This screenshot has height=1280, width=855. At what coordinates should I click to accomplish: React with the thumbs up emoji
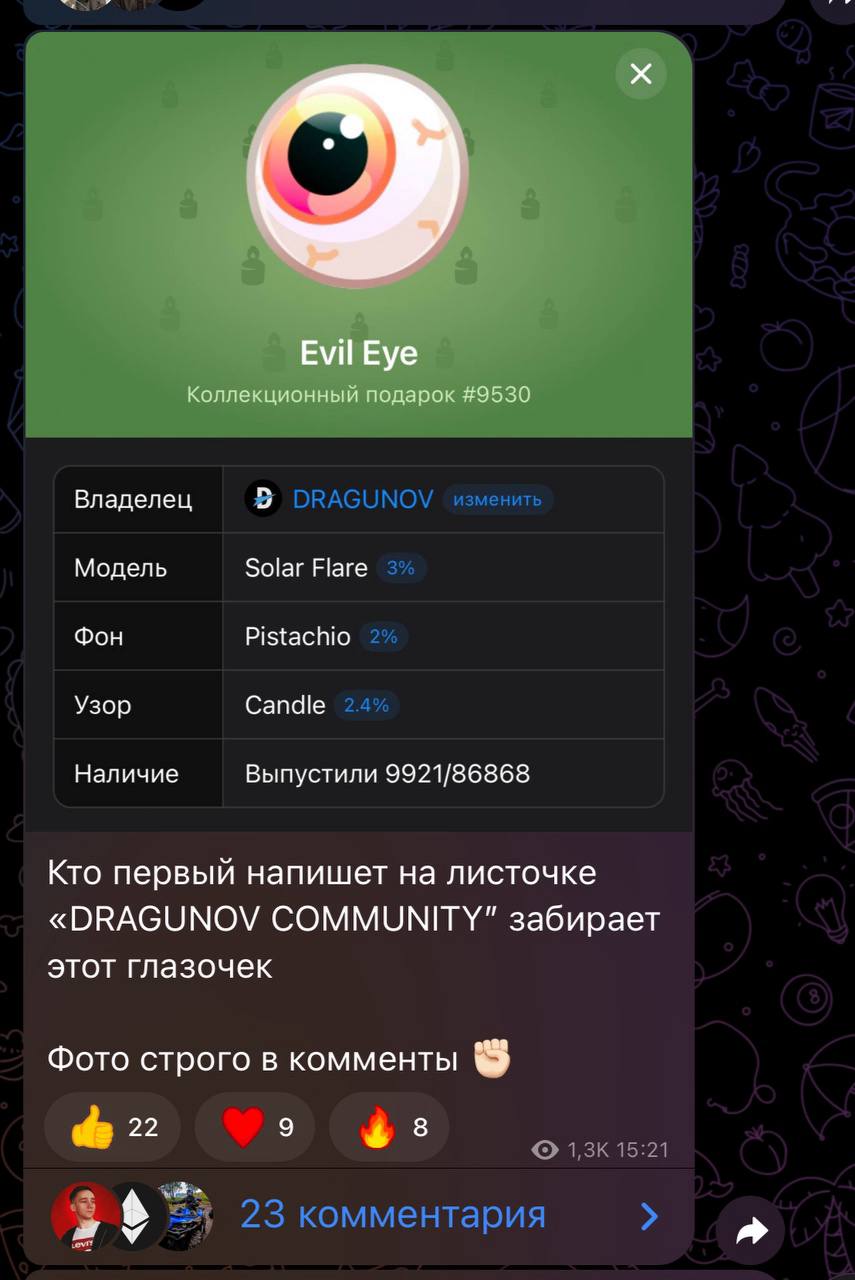click(x=112, y=1127)
